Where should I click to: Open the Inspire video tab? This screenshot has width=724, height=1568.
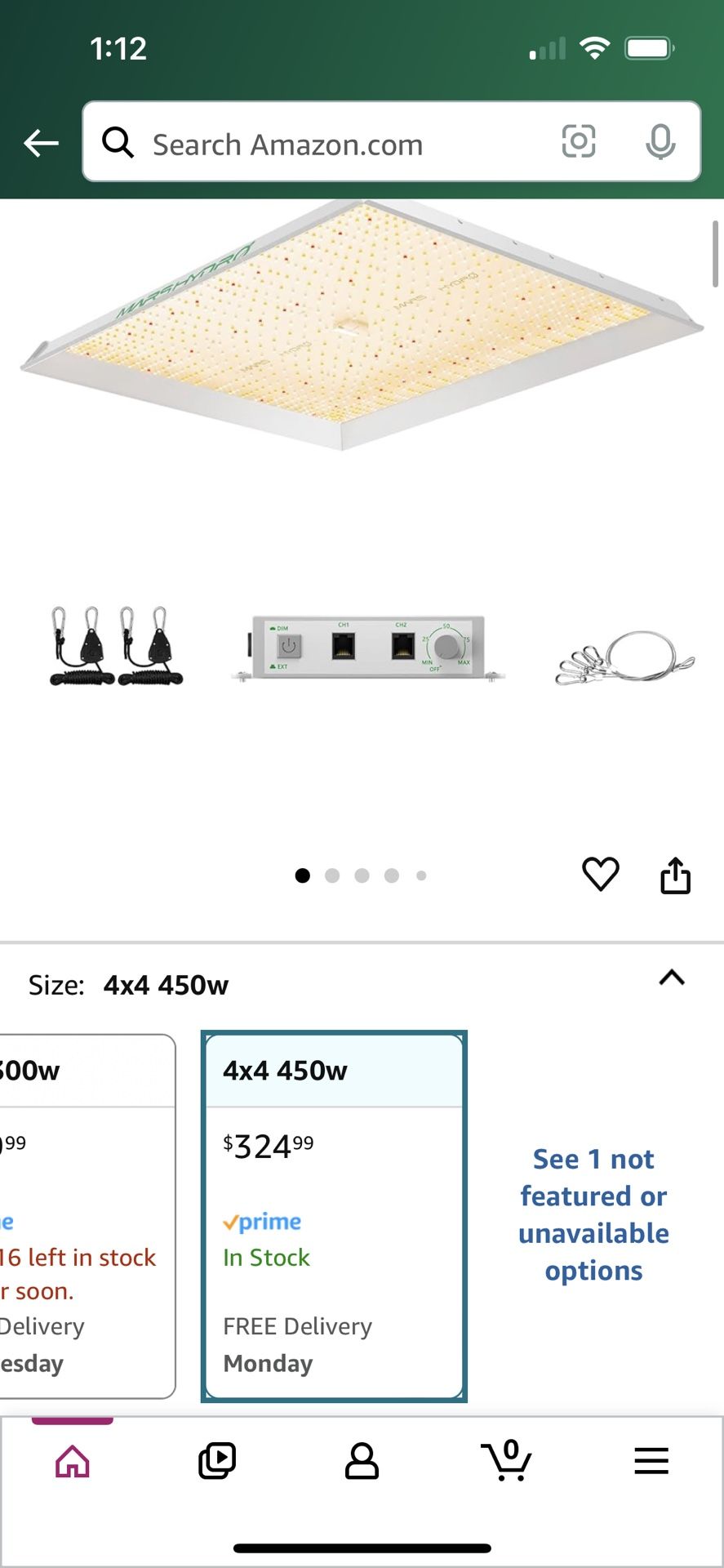(x=217, y=1461)
